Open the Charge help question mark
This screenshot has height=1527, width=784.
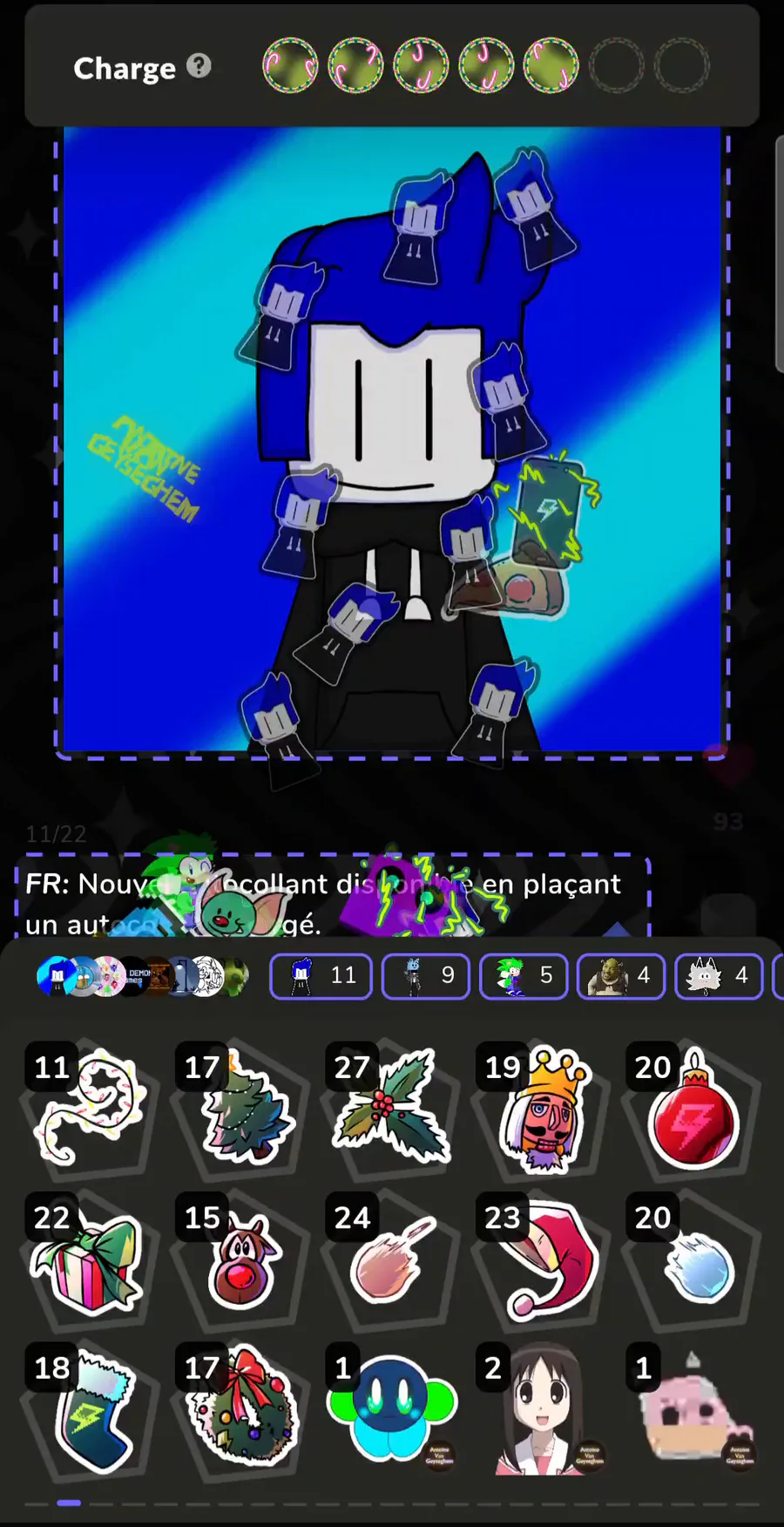[199, 66]
